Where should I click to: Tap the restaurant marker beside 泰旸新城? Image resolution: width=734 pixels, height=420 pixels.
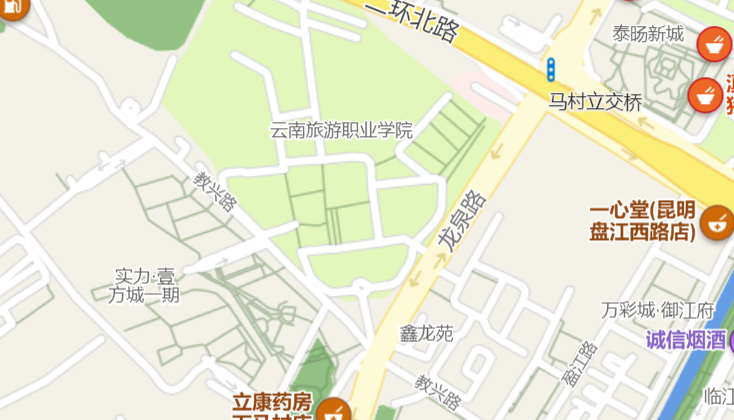pos(714,43)
